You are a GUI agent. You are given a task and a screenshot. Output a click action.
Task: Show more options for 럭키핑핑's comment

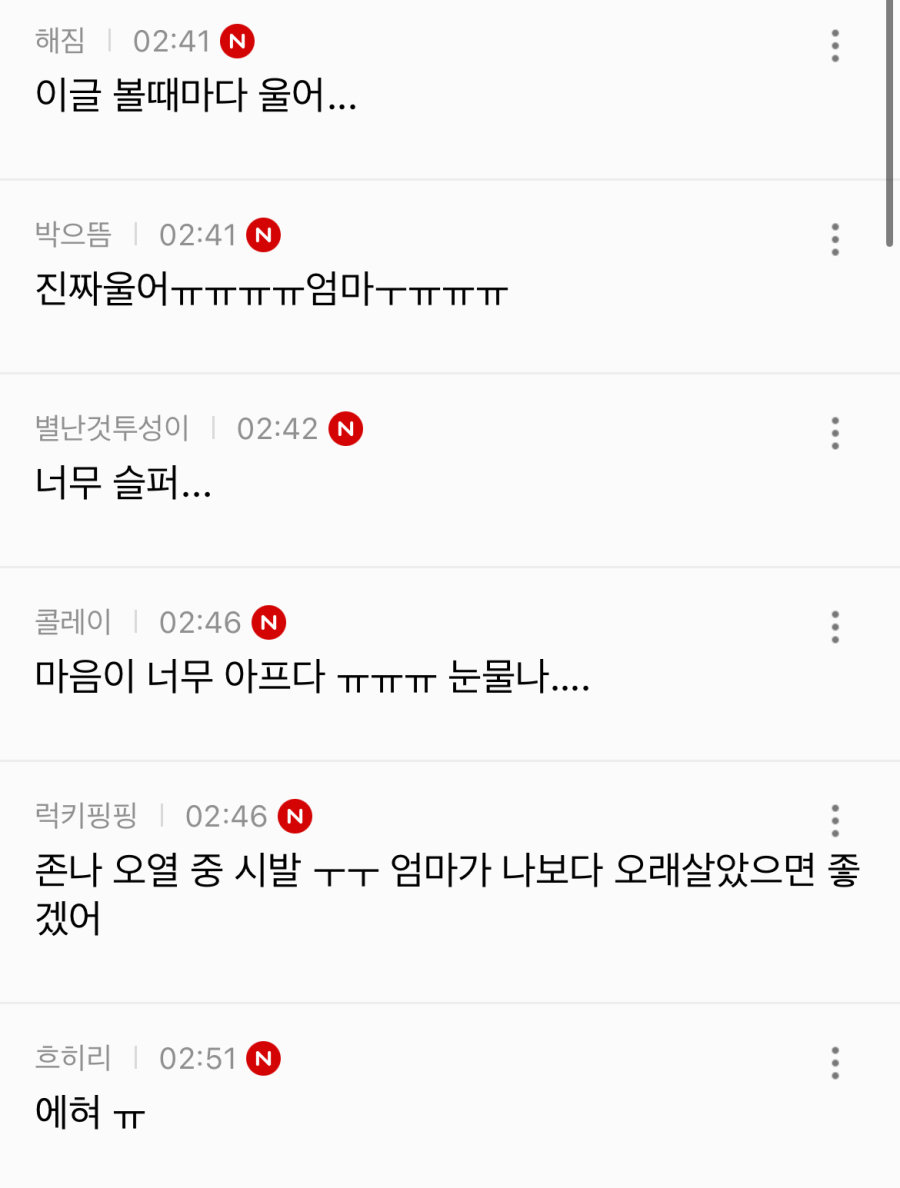pos(835,820)
